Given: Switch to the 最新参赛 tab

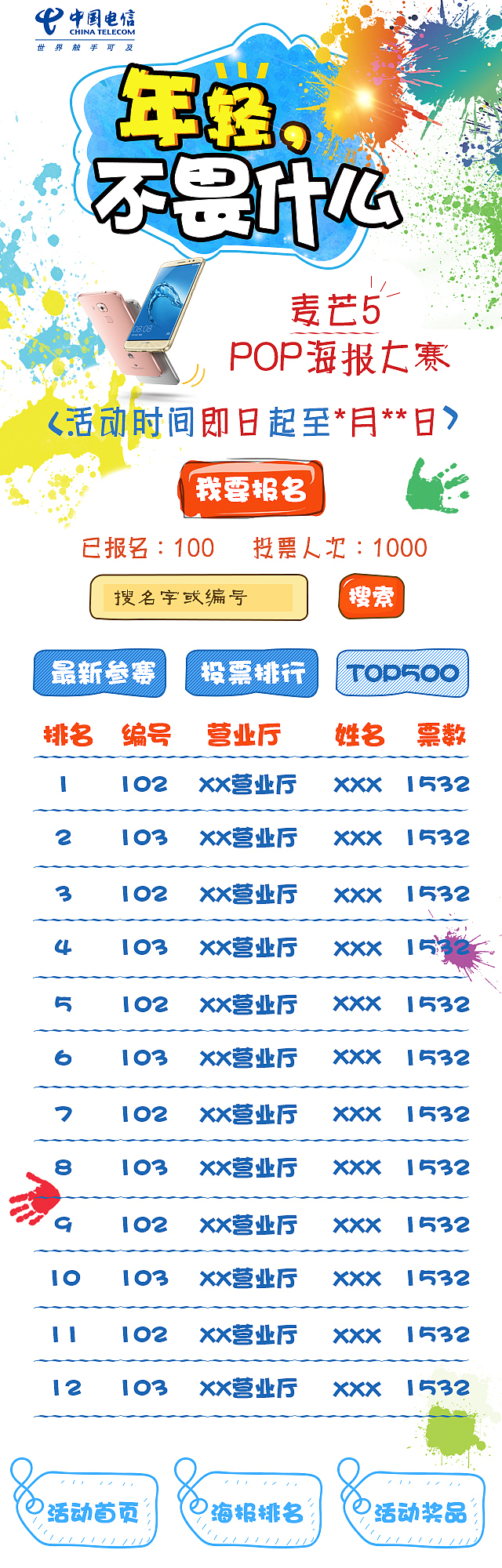Looking at the screenshot, I should click(100, 673).
